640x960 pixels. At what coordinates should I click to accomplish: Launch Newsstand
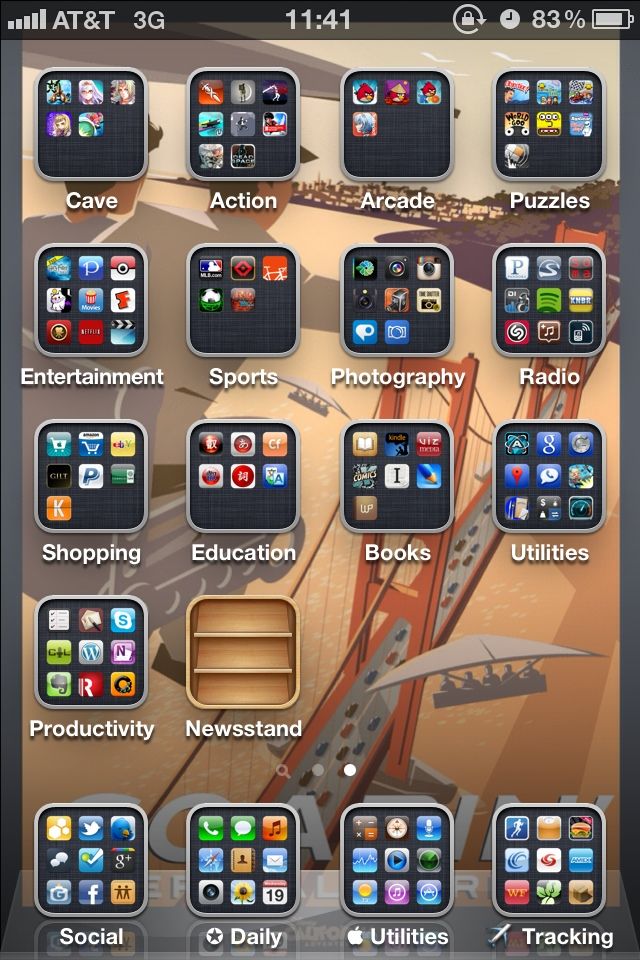(243, 652)
